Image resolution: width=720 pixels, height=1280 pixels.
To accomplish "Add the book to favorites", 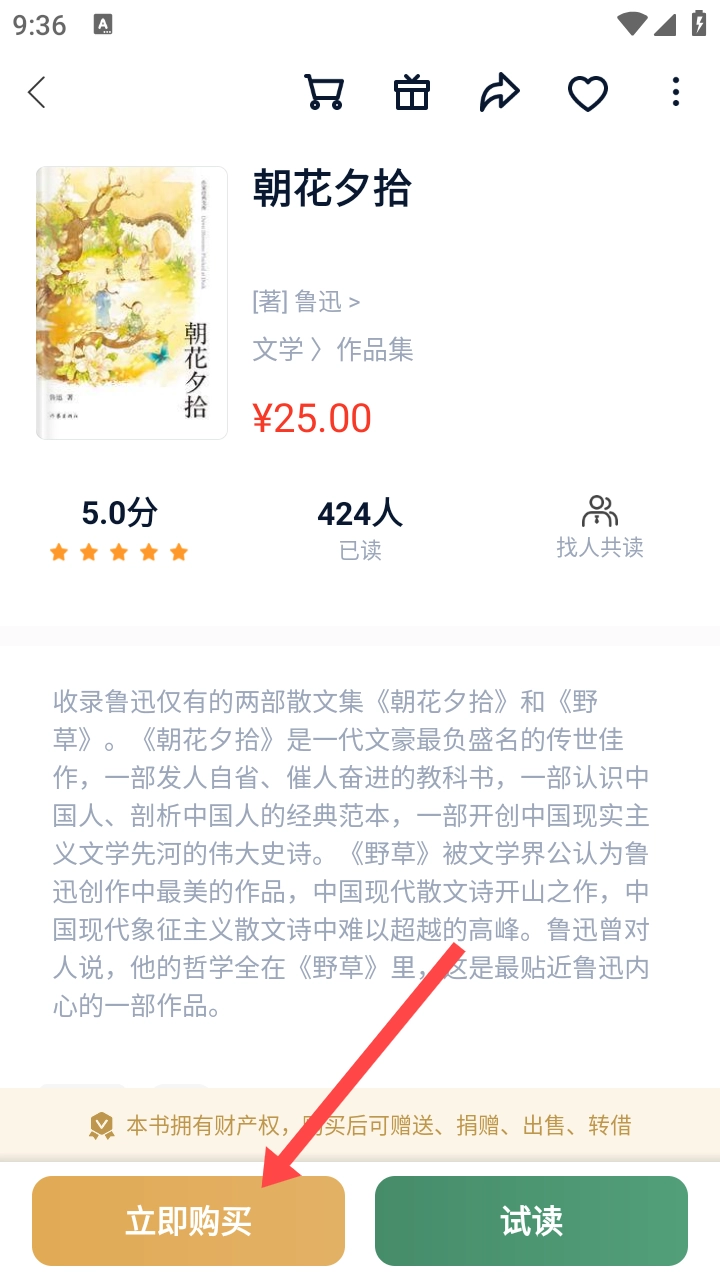I will (x=588, y=93).
